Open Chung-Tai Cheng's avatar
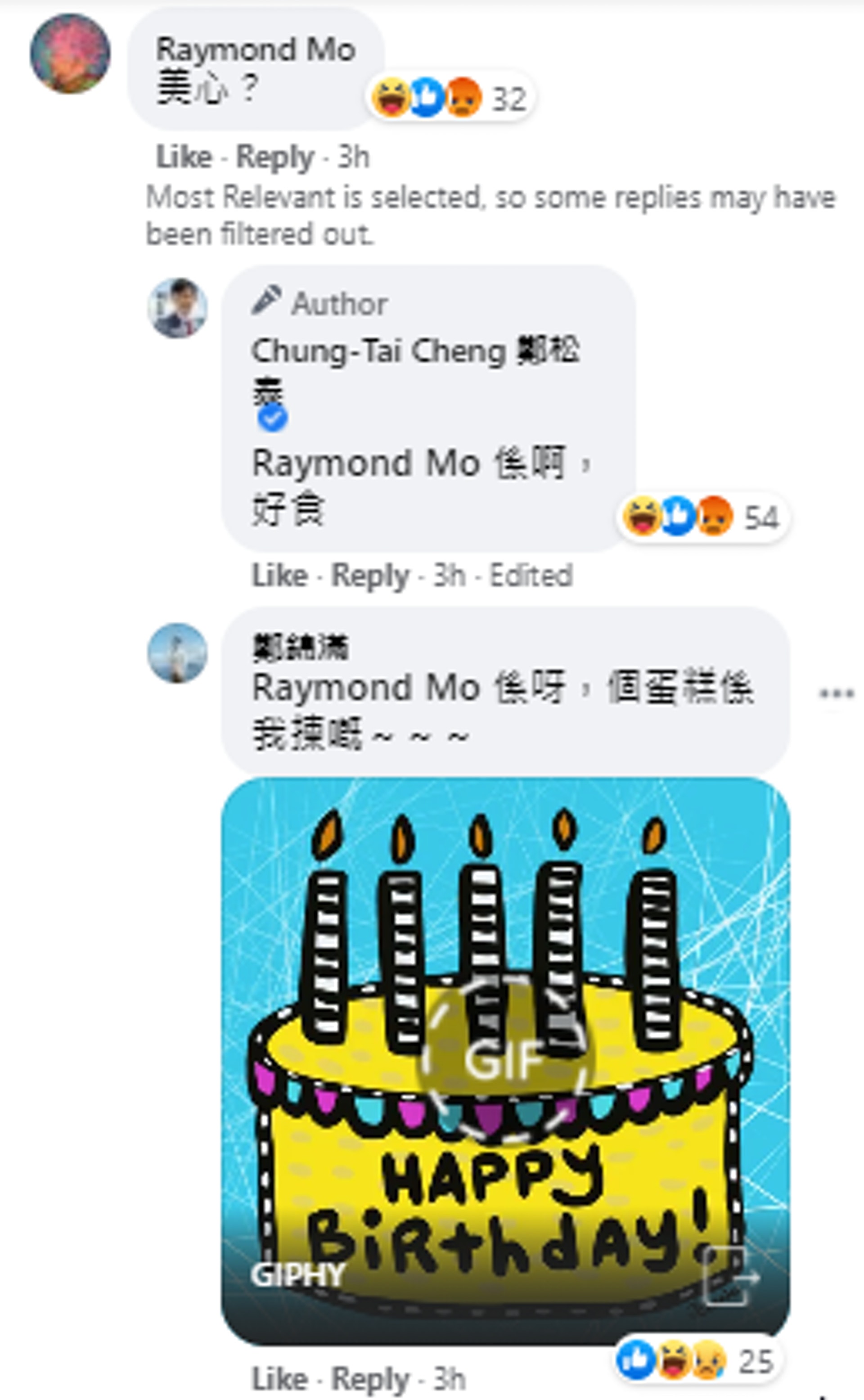 [x=178, y=308]
